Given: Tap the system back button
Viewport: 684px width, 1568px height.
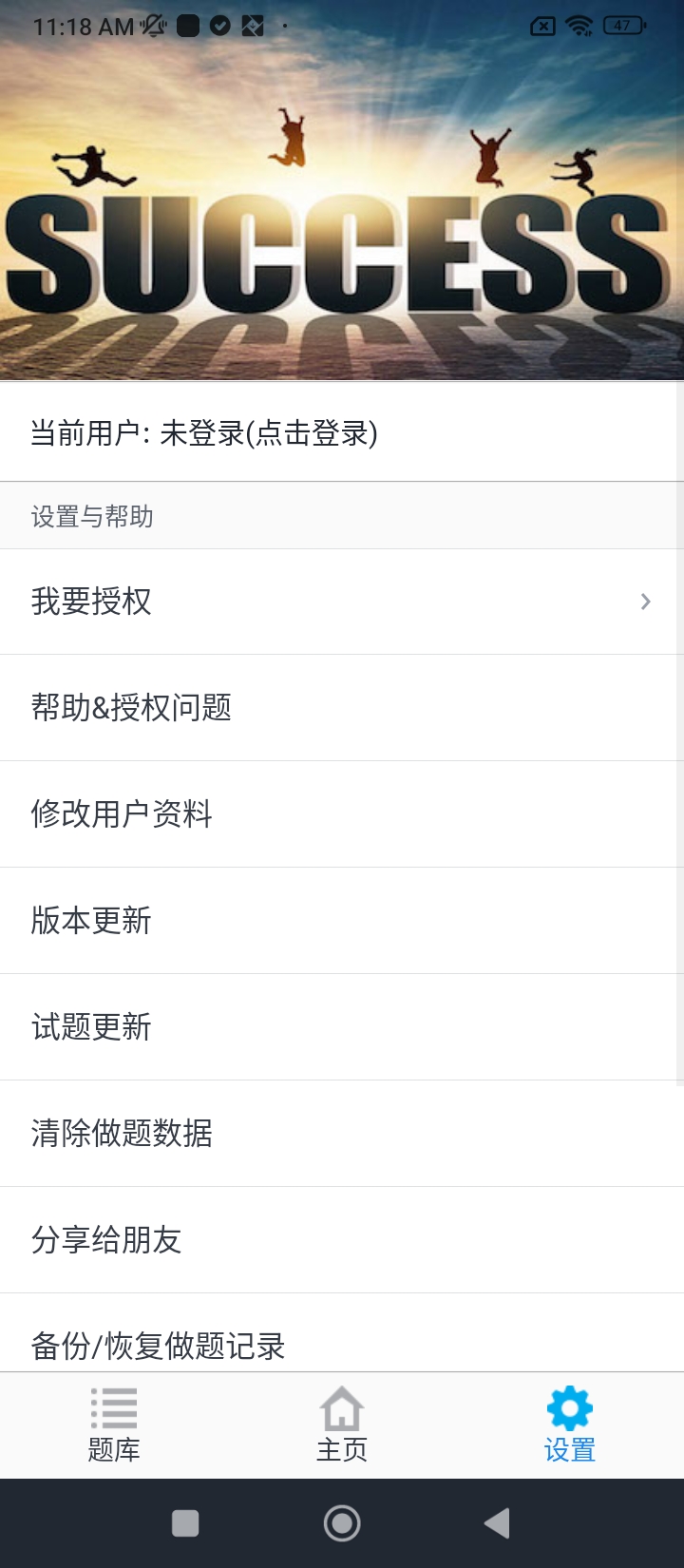Looking at the screenshot, I should pyautogui.click(x=497, y=1523).
